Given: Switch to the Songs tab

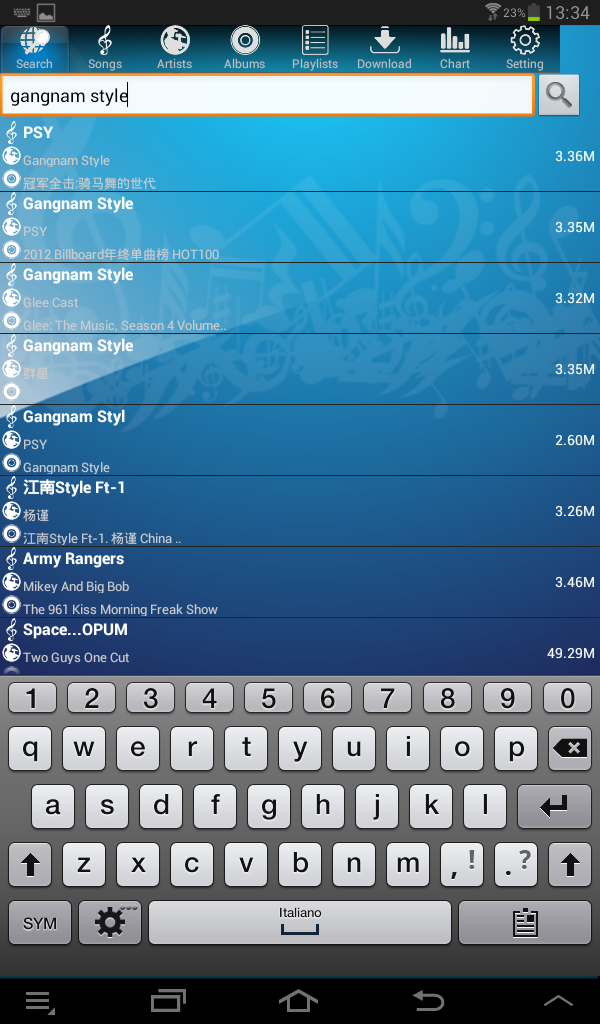Looking at the screenshot, I should point(105,48).
